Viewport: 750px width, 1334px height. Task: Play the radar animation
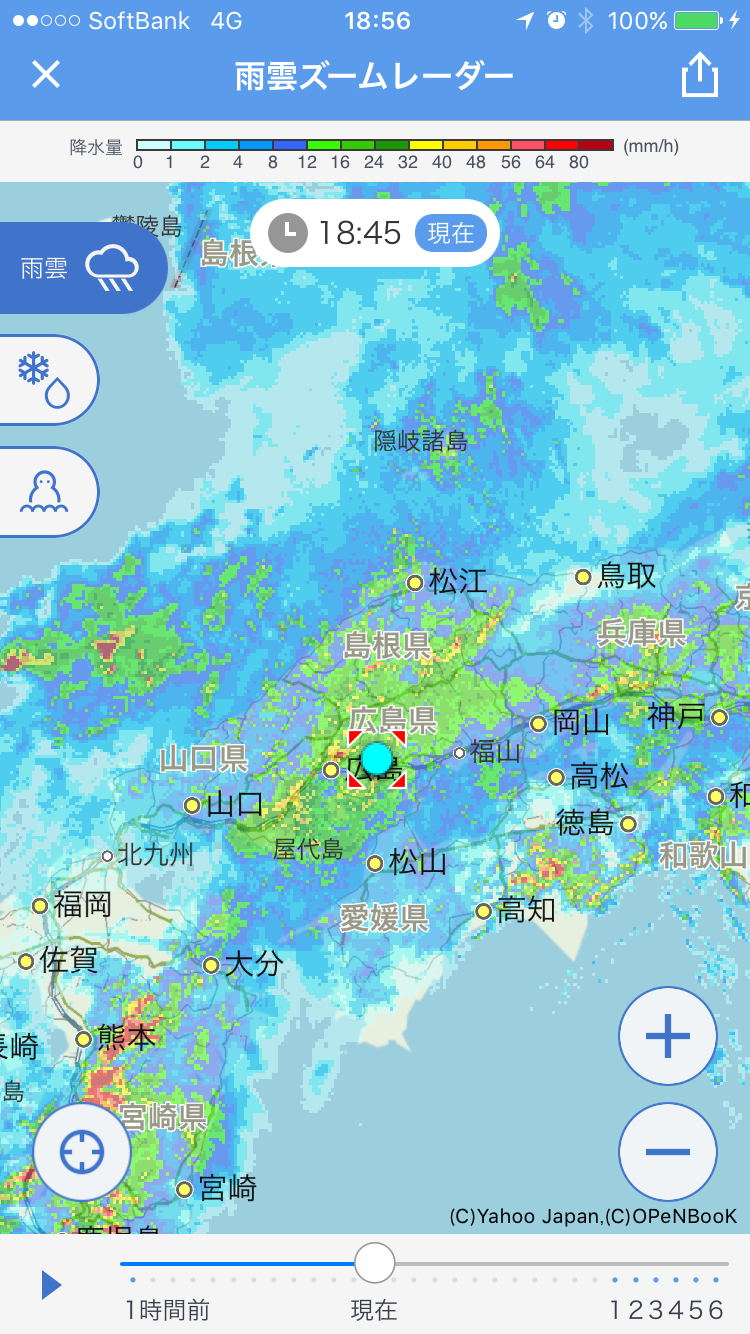pos(51,1285)
